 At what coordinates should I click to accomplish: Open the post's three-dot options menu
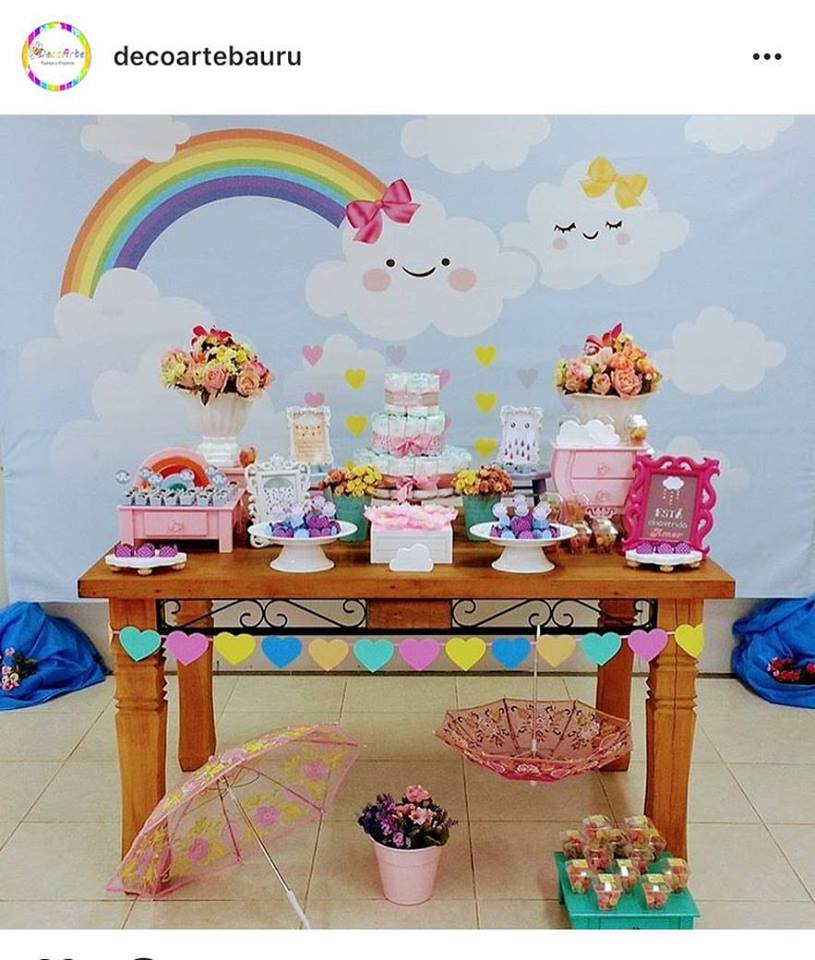click(x=766, y=57)
